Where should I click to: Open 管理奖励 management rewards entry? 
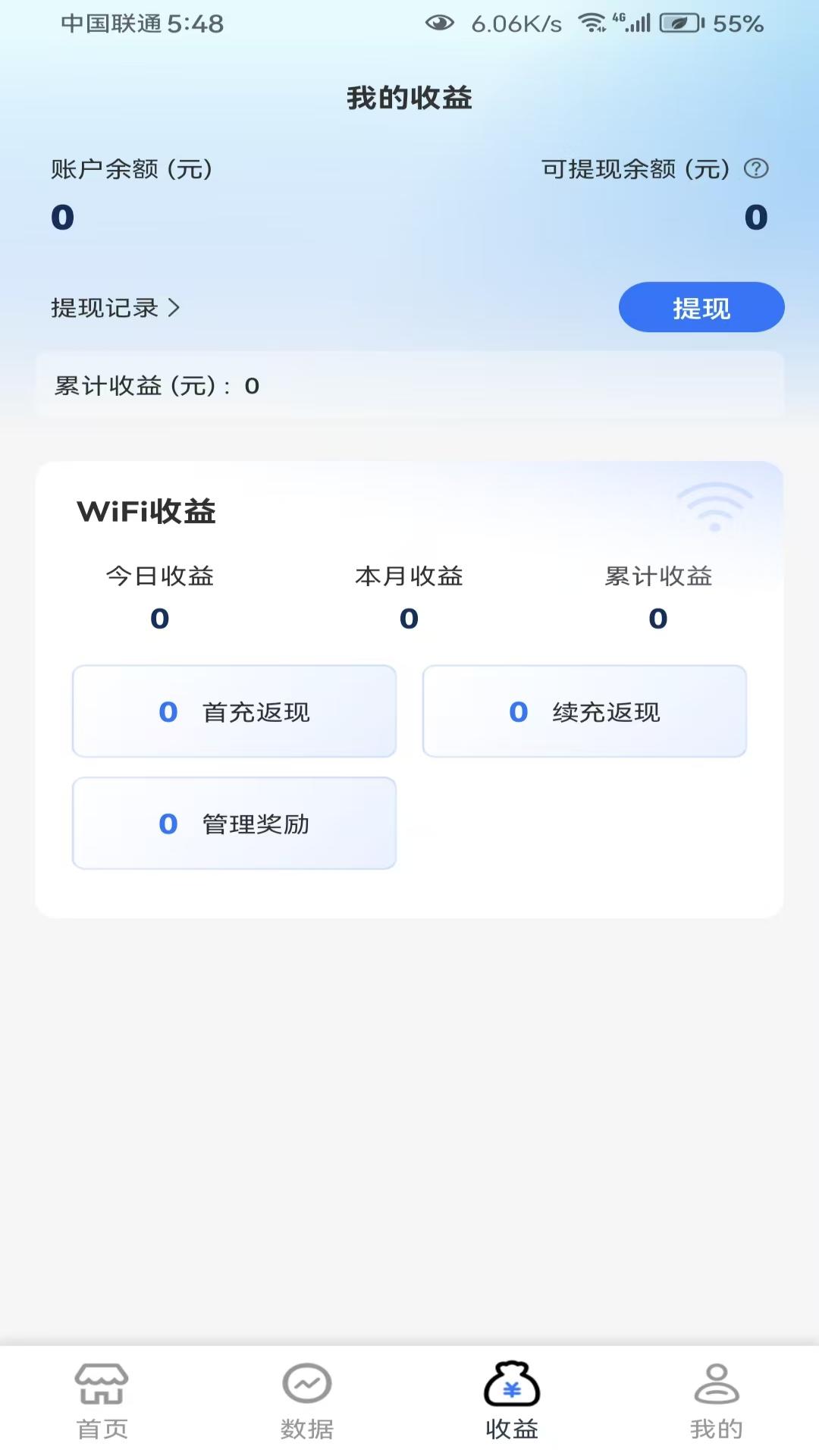click(x=234, y=823)
